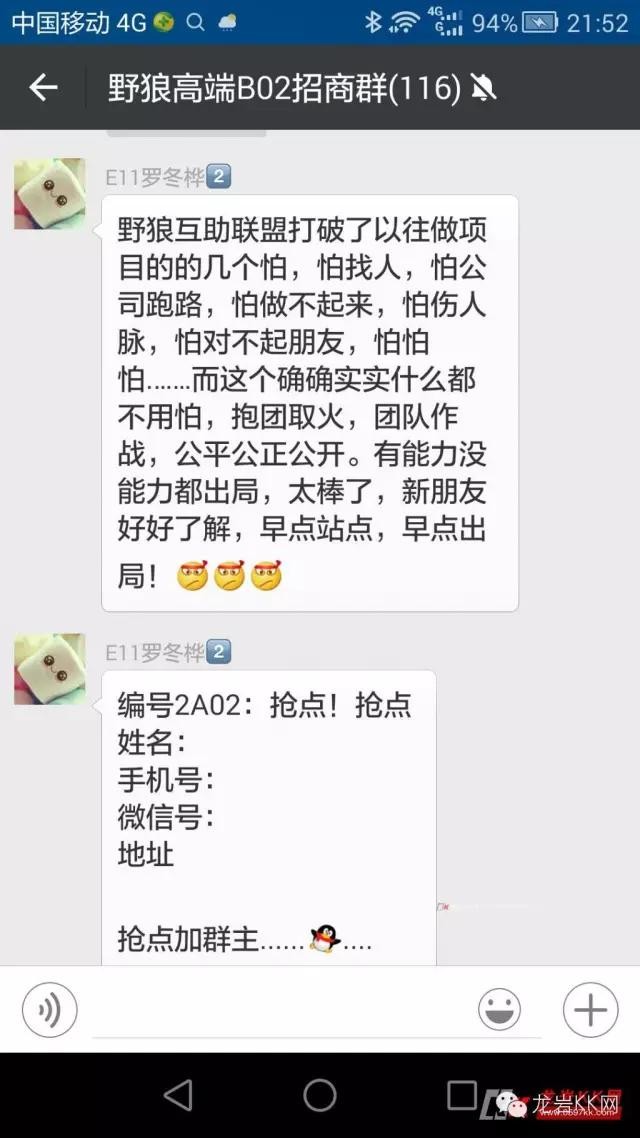Open the emoji picker
The image size is (640, 1138).
pos(499,1010)
